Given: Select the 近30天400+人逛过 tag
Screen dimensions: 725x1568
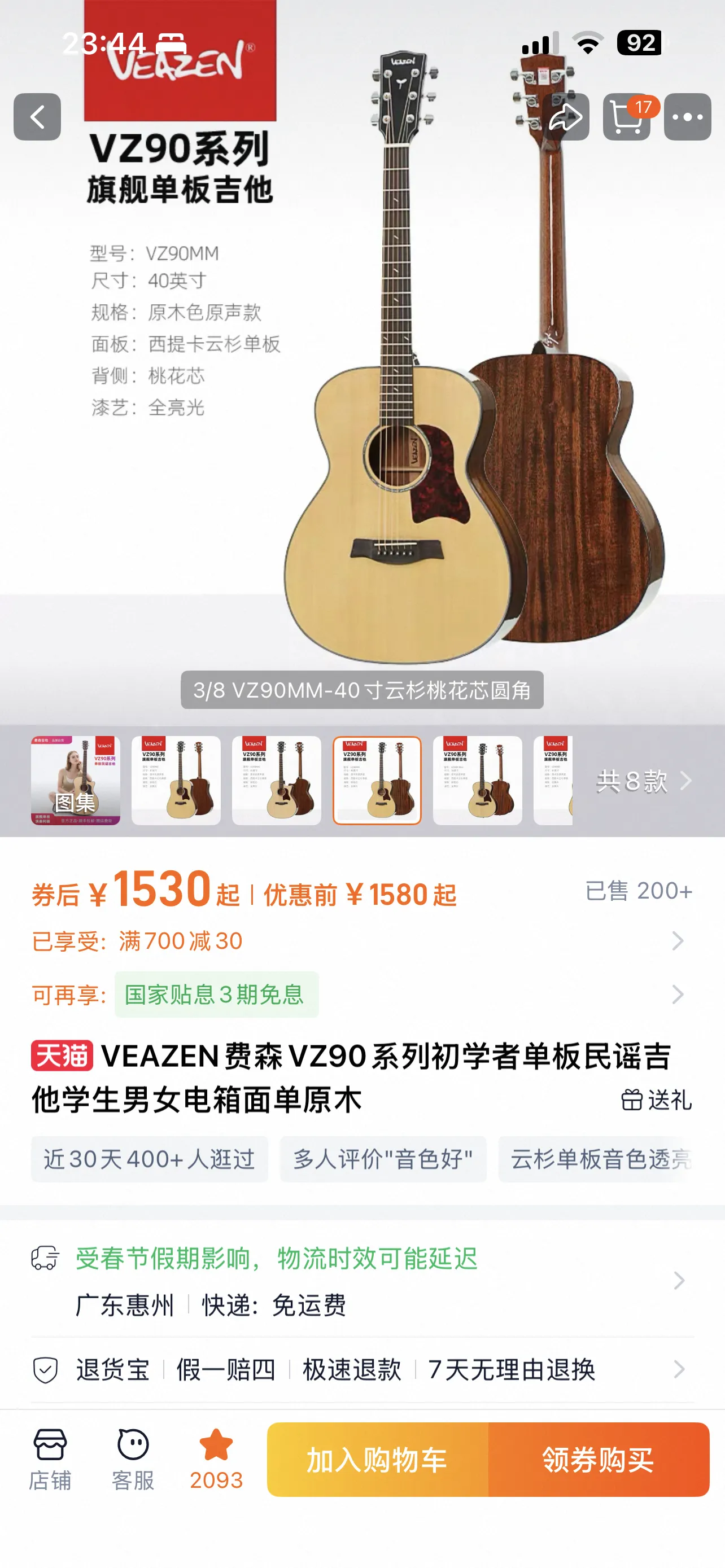Looking at the screenshot, I should coord(149,1159).
